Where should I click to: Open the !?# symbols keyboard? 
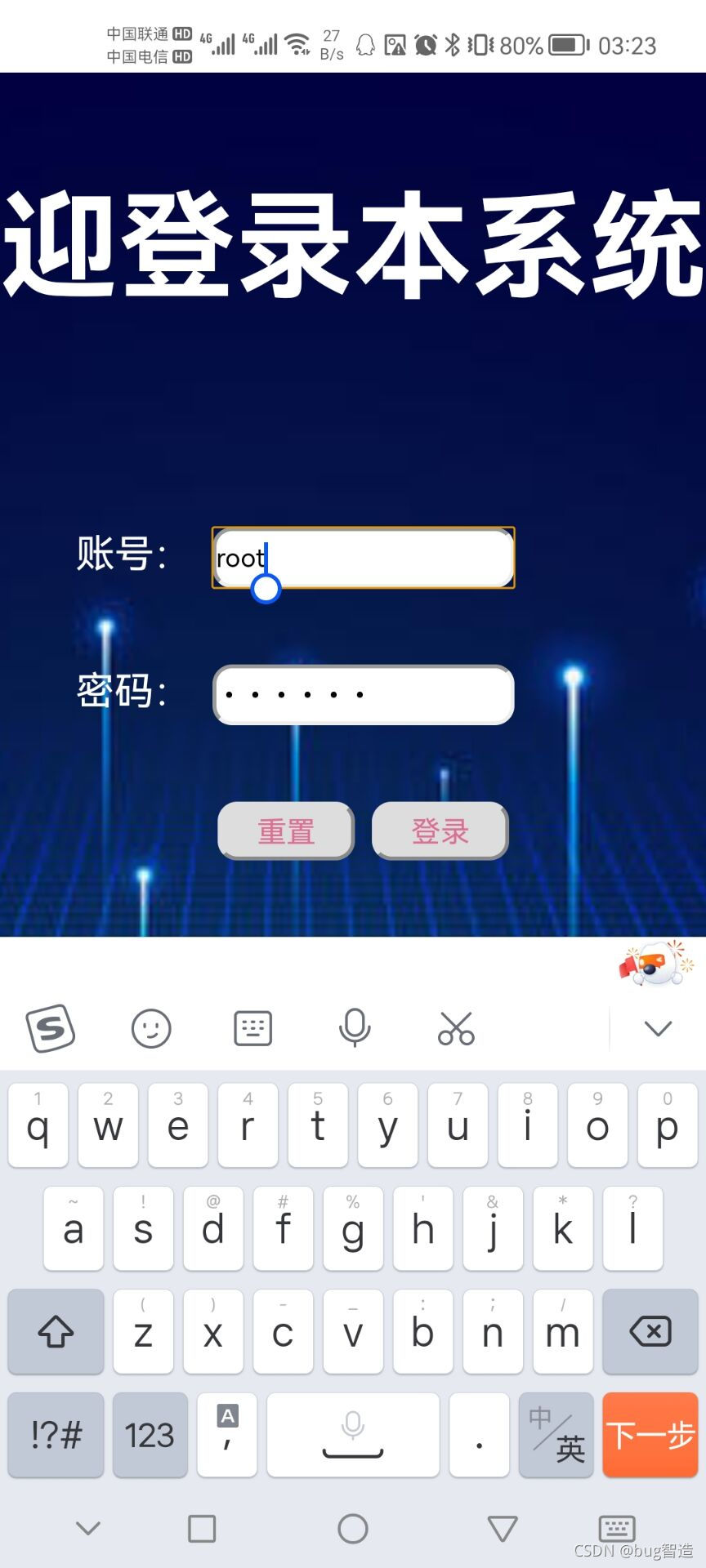click(x=56, y=1435)
